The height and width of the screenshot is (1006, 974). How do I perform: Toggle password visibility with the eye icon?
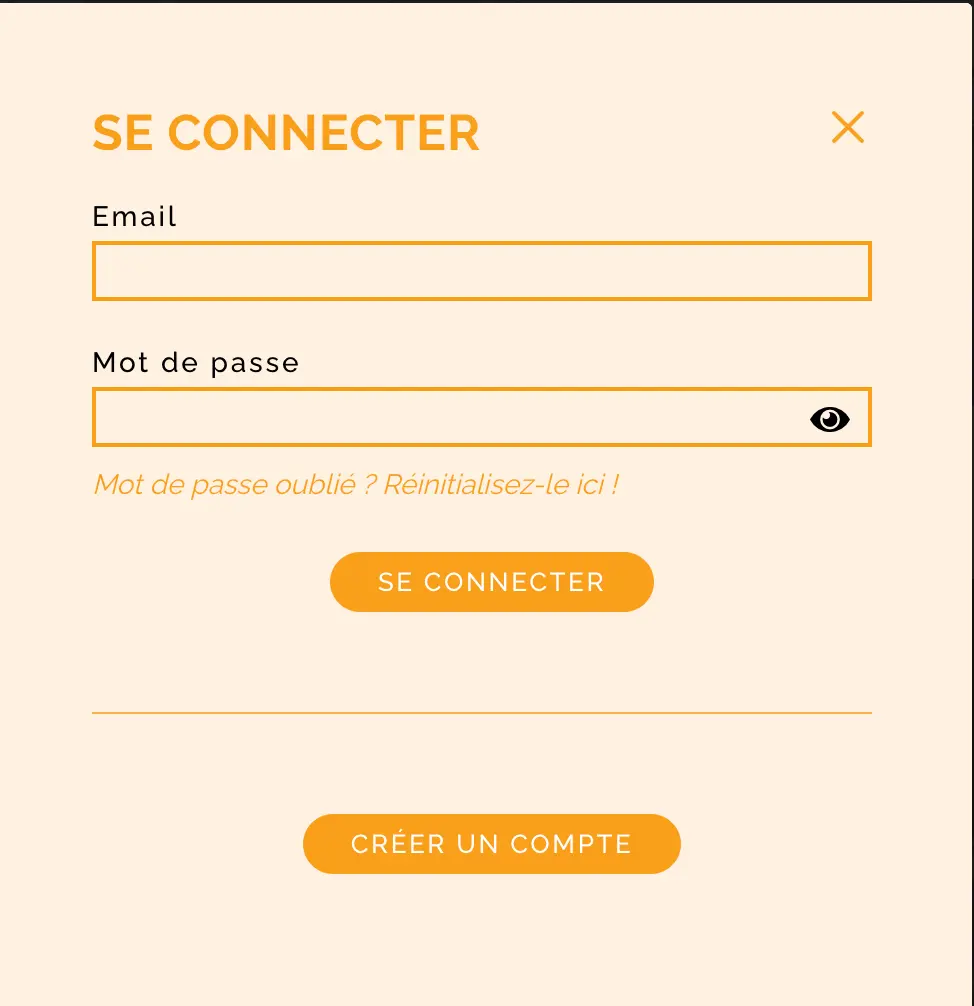click(830, 419)
